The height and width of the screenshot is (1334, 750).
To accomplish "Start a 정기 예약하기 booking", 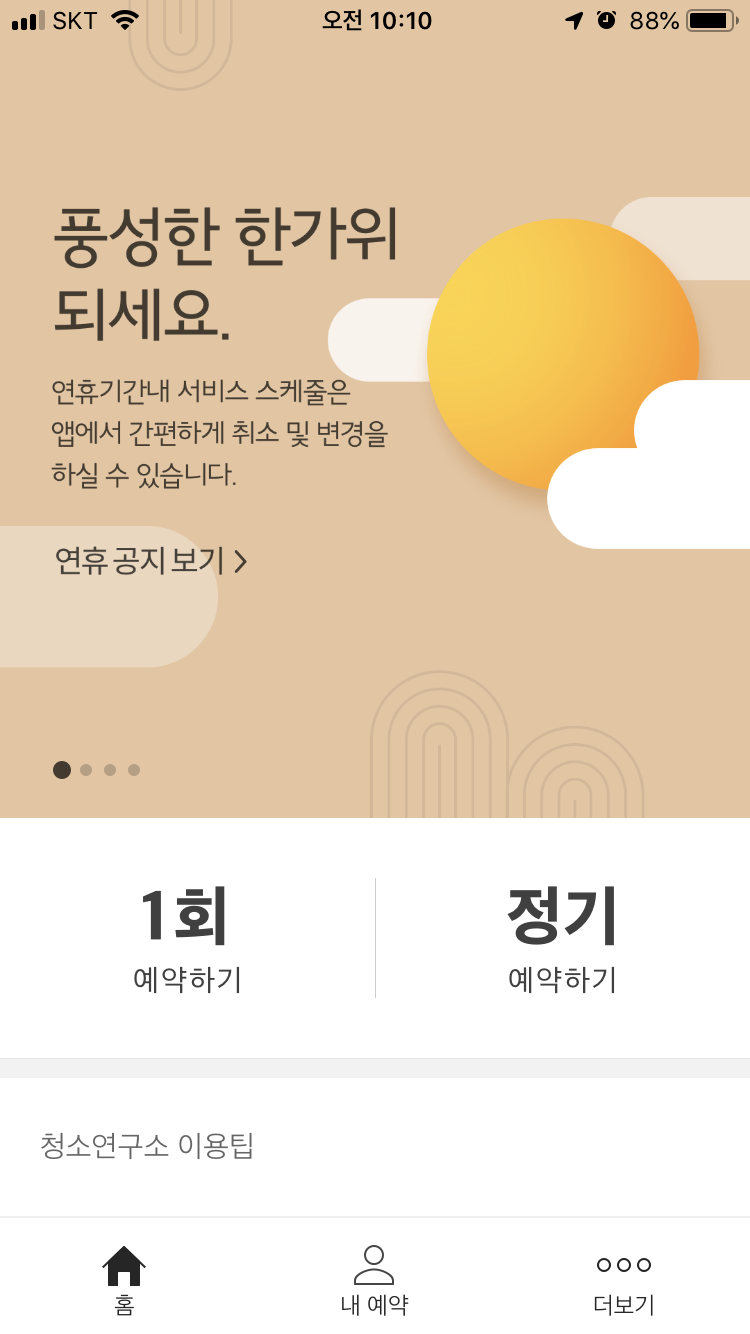I will 562,938.
